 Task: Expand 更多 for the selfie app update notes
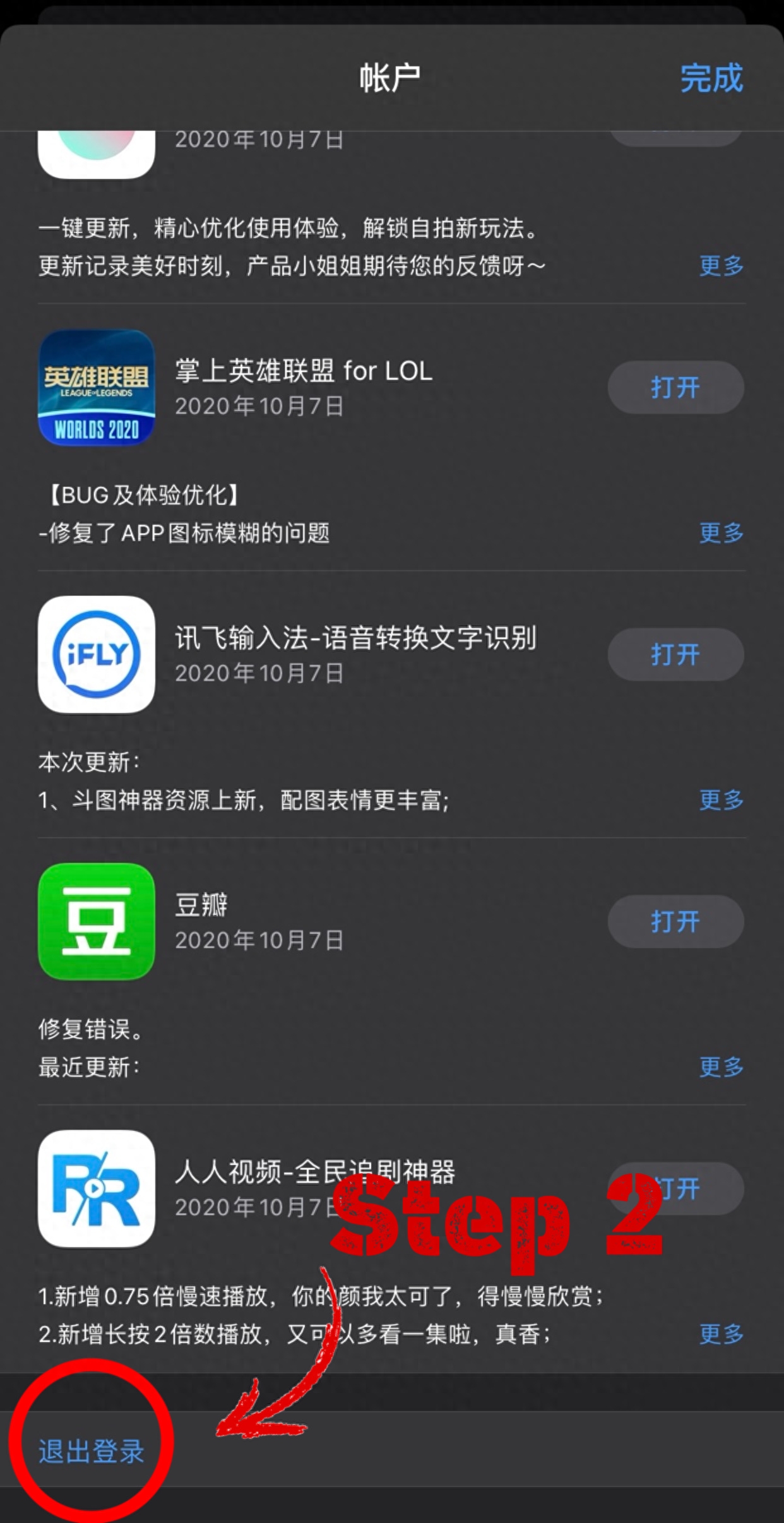[721, 266]
